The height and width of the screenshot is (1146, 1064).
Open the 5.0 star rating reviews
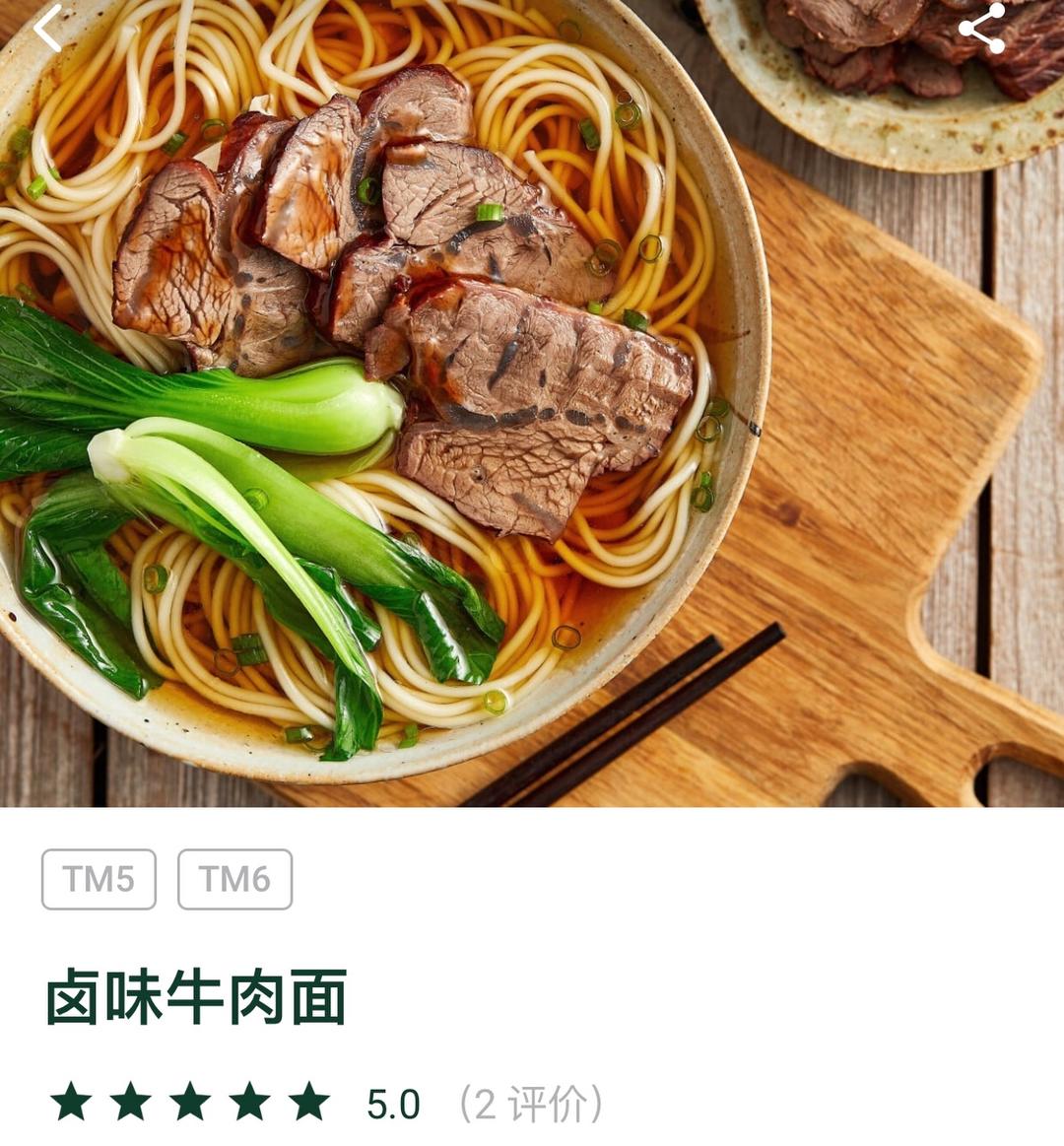coord(326,1102)
